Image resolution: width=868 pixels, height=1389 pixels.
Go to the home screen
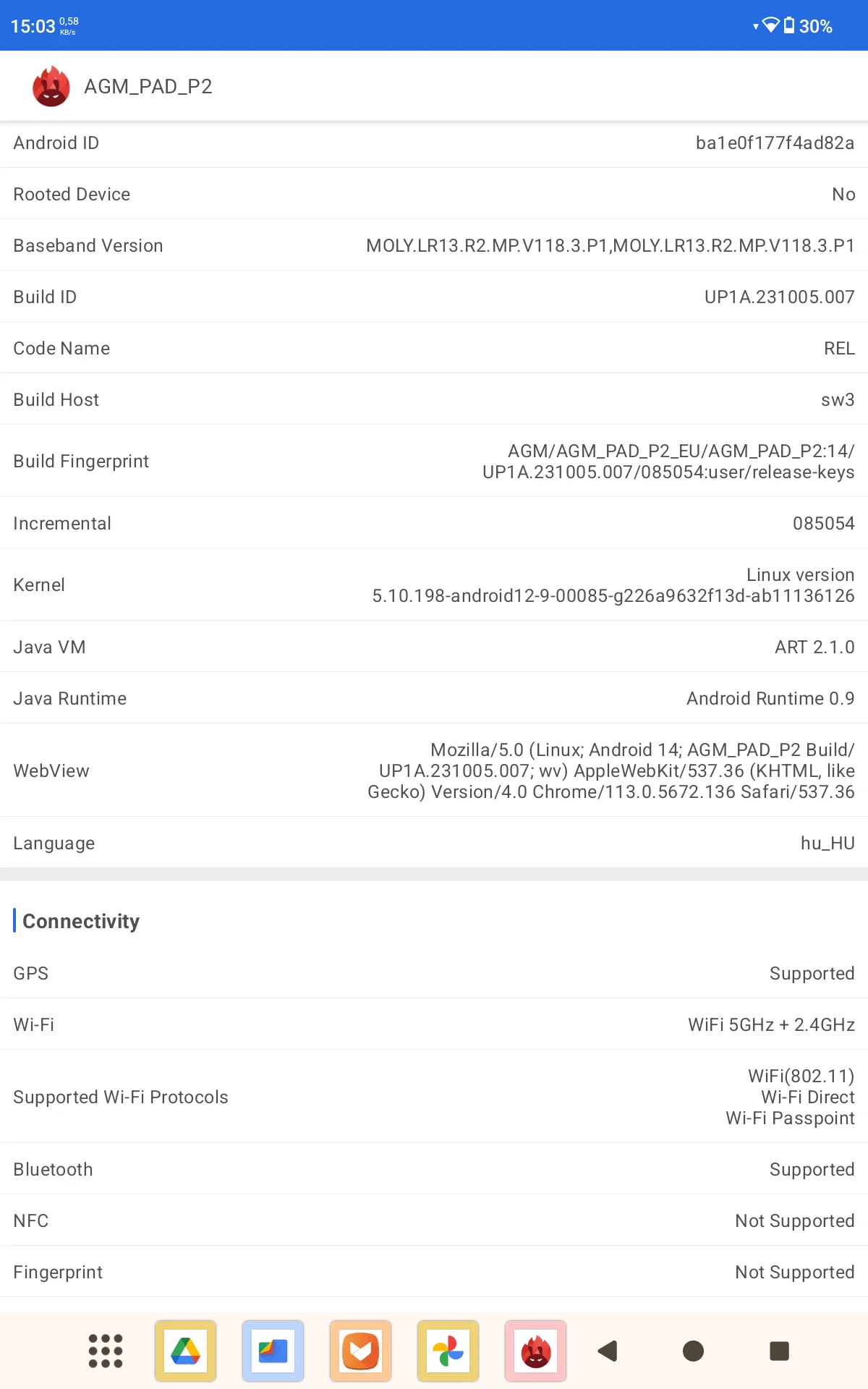pyautogui.click(x=693, y=1351)
